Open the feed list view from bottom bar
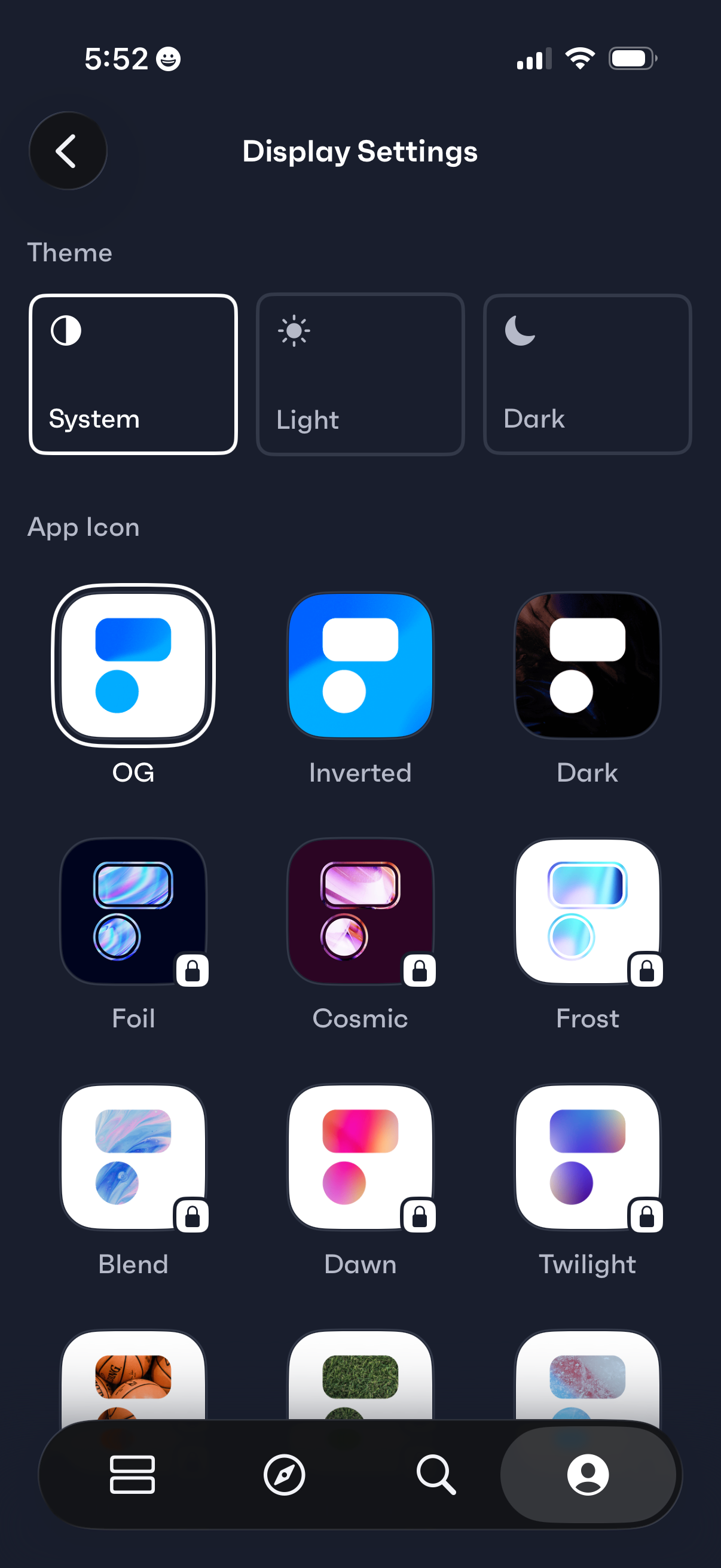The width and height of the screenshot is (721, 1568). click(133, 1474)
